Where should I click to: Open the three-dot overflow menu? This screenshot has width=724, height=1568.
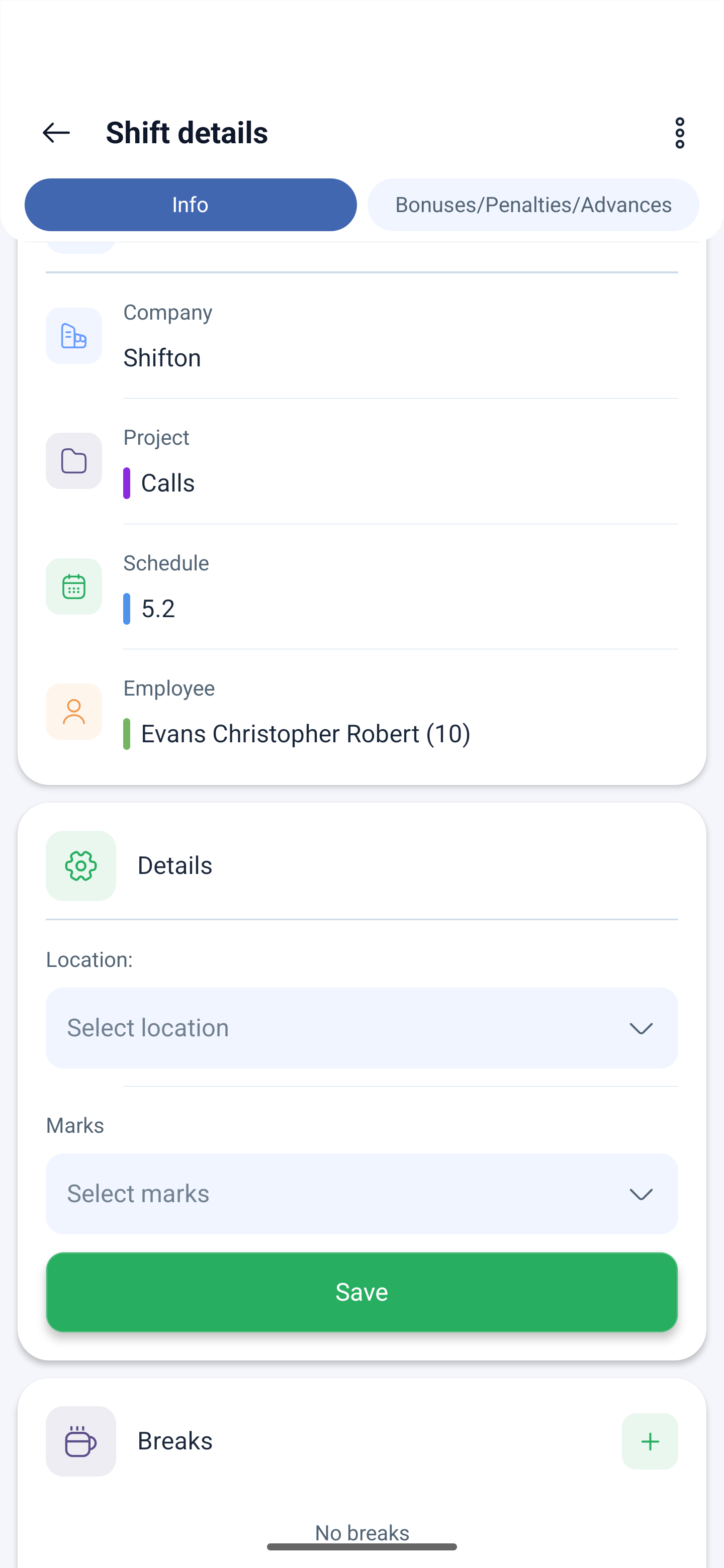[680, 133]
